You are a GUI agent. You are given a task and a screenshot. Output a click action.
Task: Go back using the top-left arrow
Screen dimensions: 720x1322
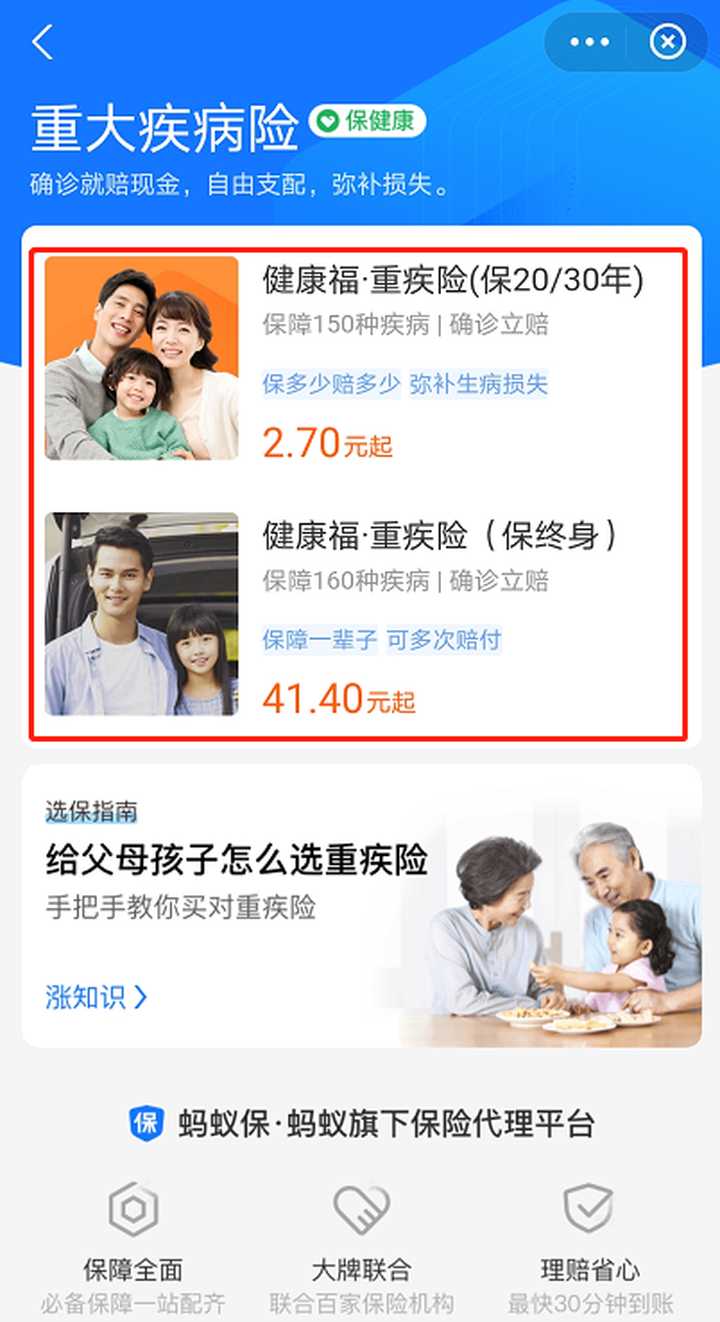[x=42, y=43]
